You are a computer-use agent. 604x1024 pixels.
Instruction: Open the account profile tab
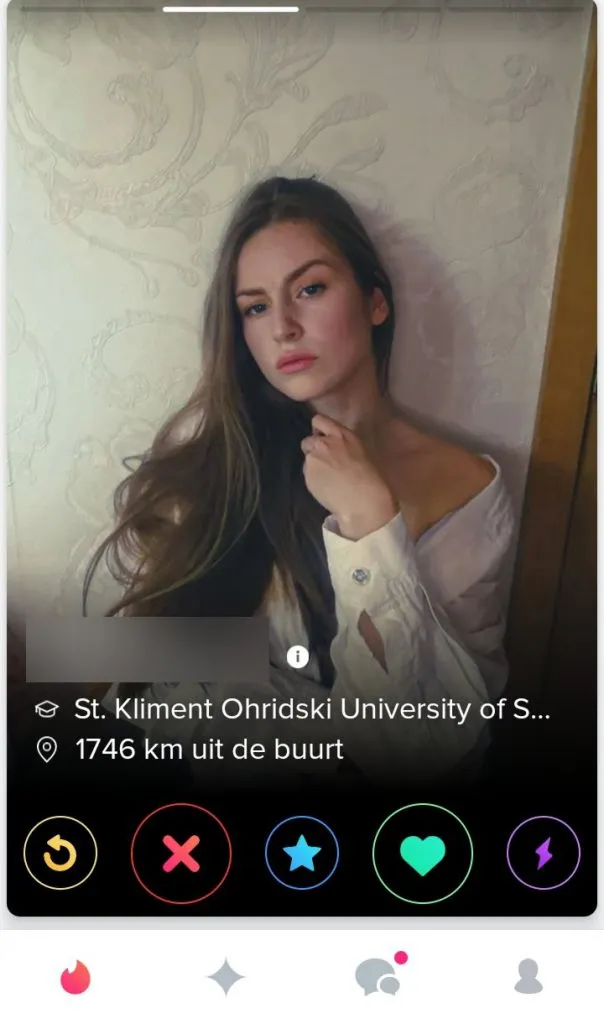(528, 976)
